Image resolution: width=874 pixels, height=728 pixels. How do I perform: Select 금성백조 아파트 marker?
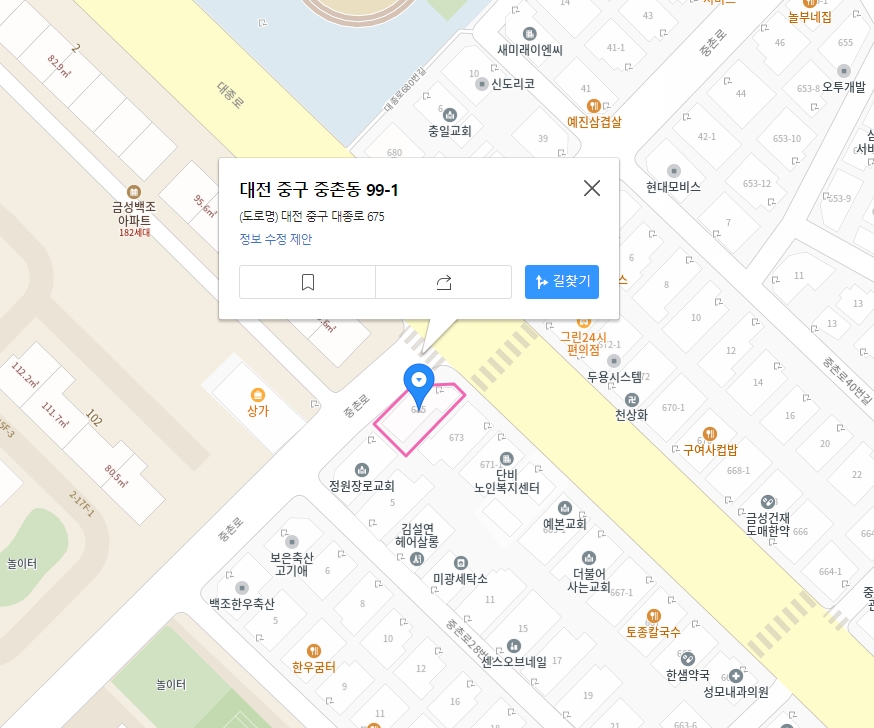tap(133, 191)
